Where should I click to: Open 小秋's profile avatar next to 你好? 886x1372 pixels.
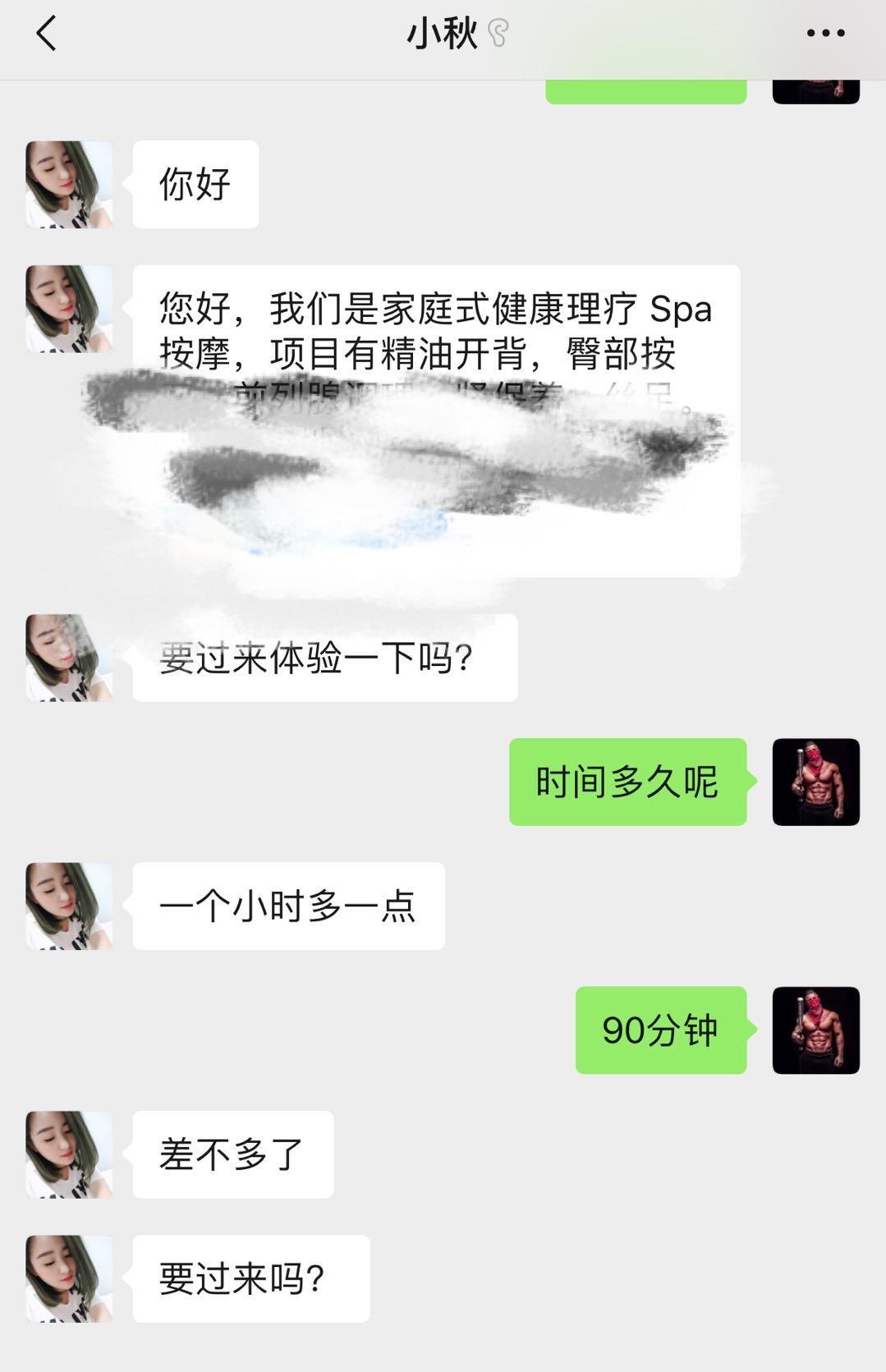tap(69, 182)
